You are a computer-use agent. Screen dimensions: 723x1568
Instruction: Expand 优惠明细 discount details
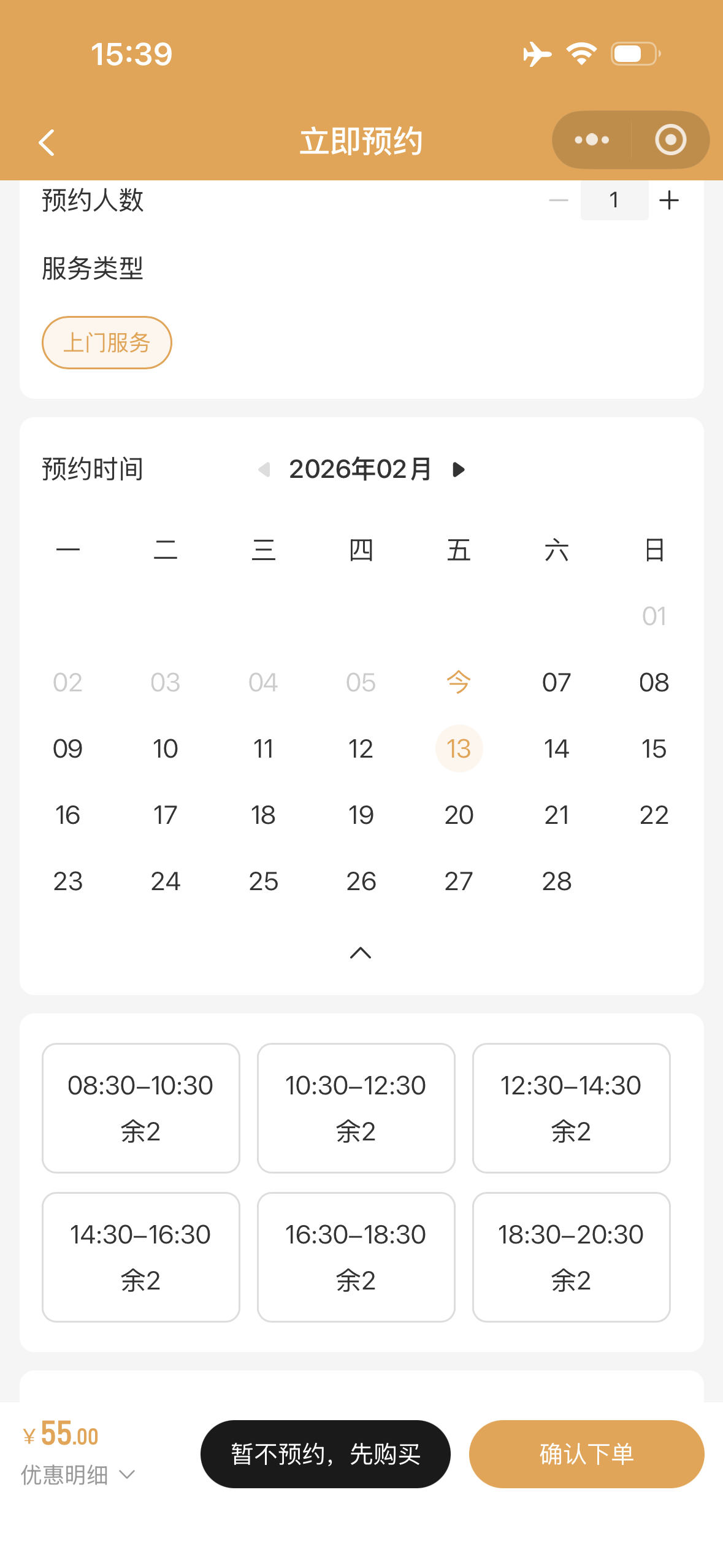77,1475
